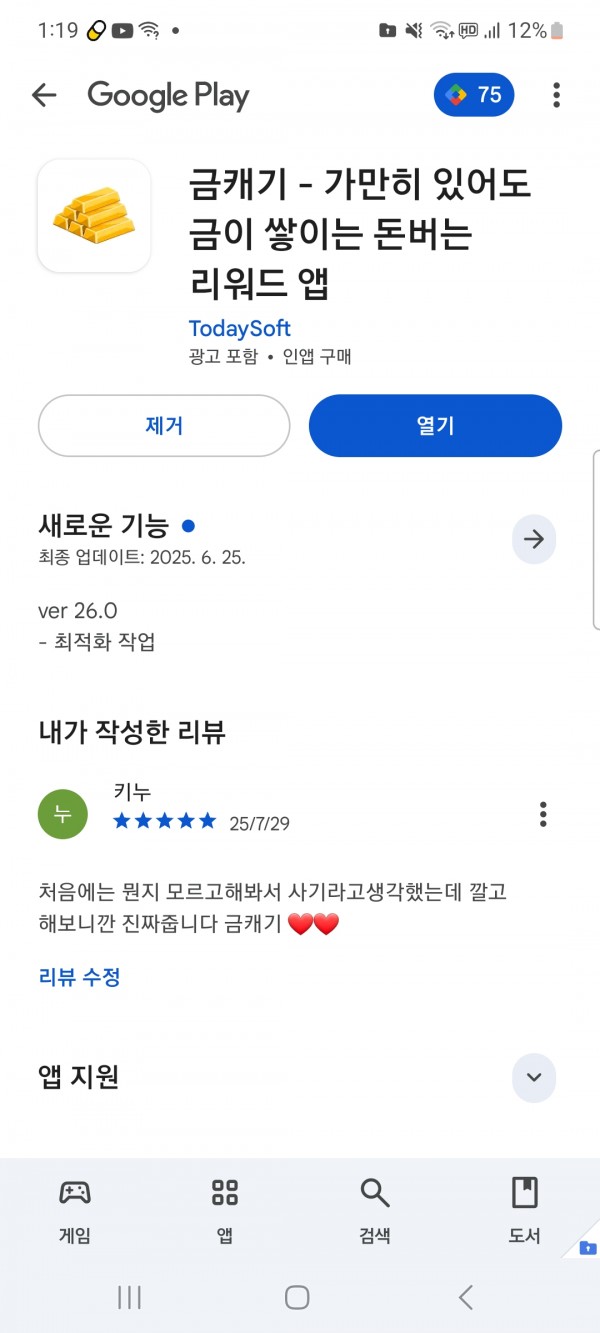The width and height of the screenshot is (600, 1333).
Task: Expand the 앱 지원 section
Action: pos(534,1077)
